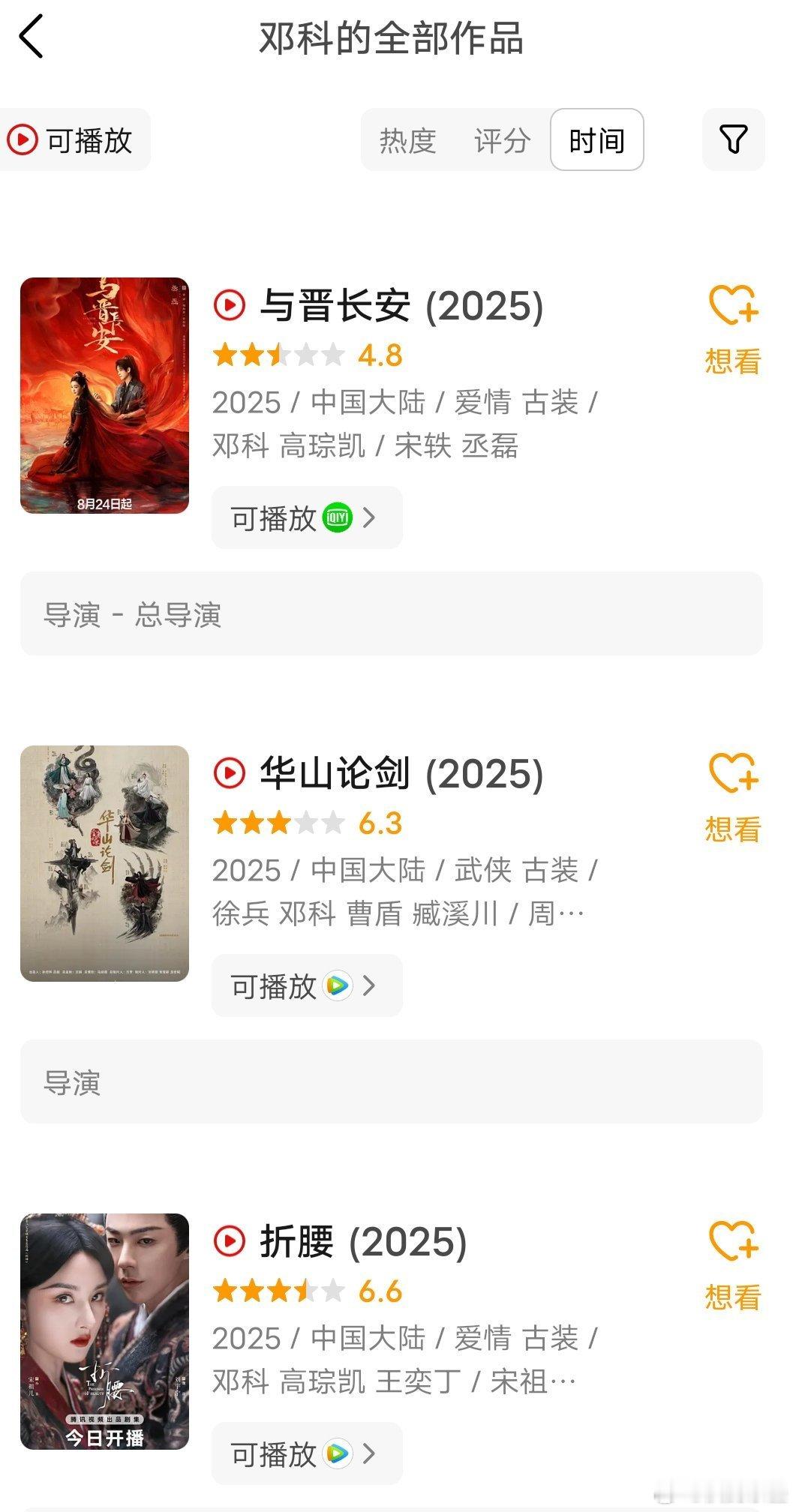The height and width of the screenshot is (1512, 796).
Task: Open the 与晋长安 poster
Action: click(x=104, y=395)
